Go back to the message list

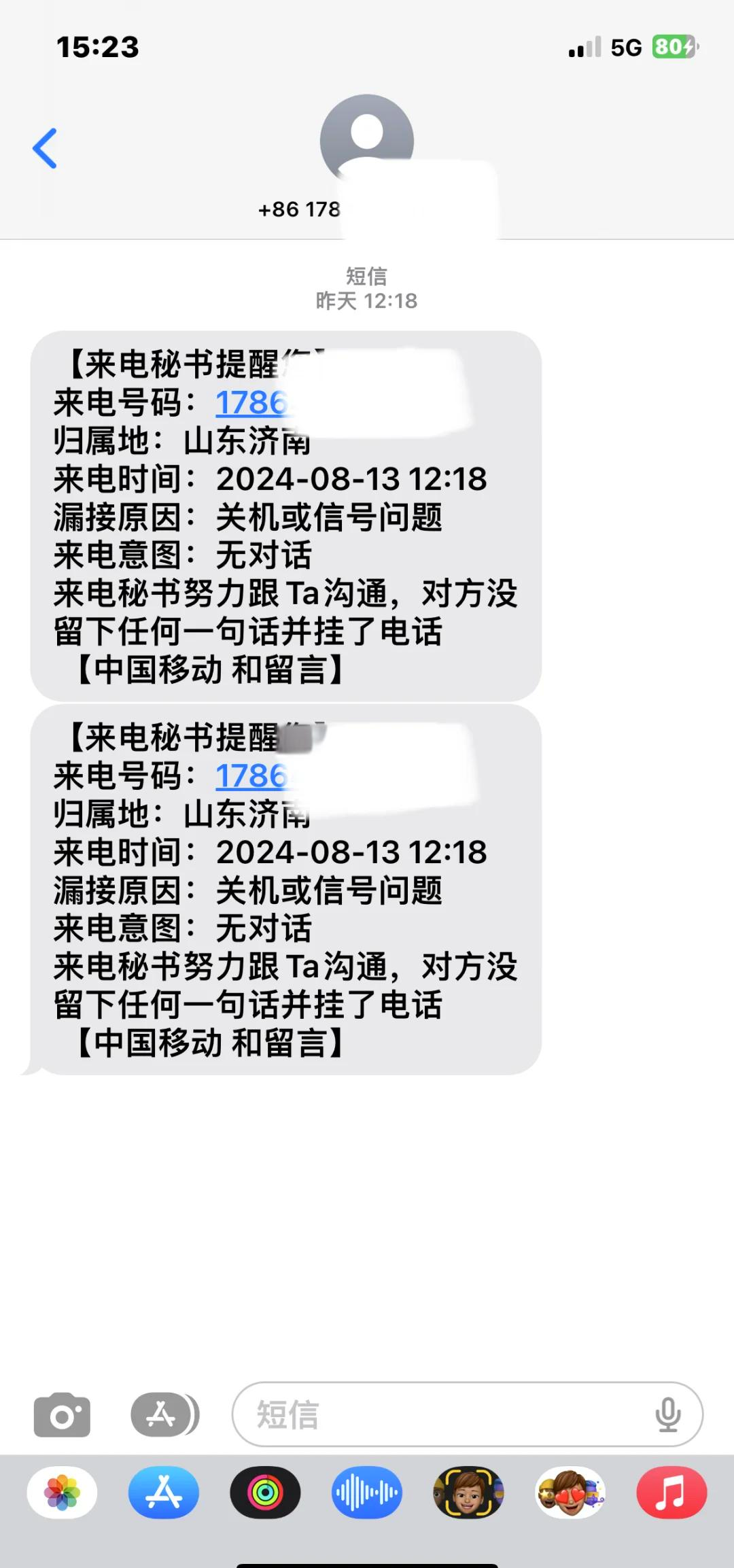click(45, 150)
